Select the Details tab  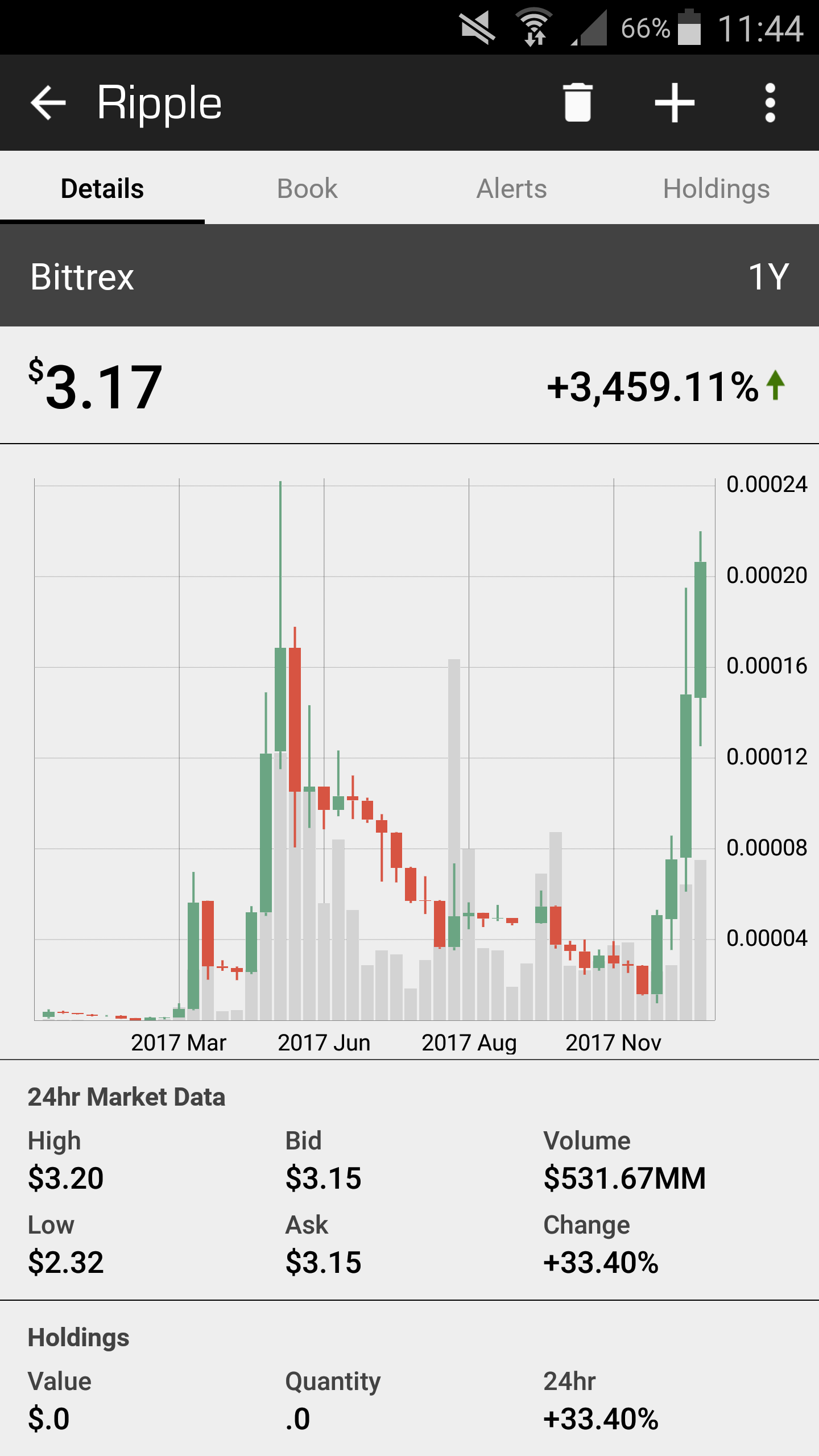[x=102, y=188]
